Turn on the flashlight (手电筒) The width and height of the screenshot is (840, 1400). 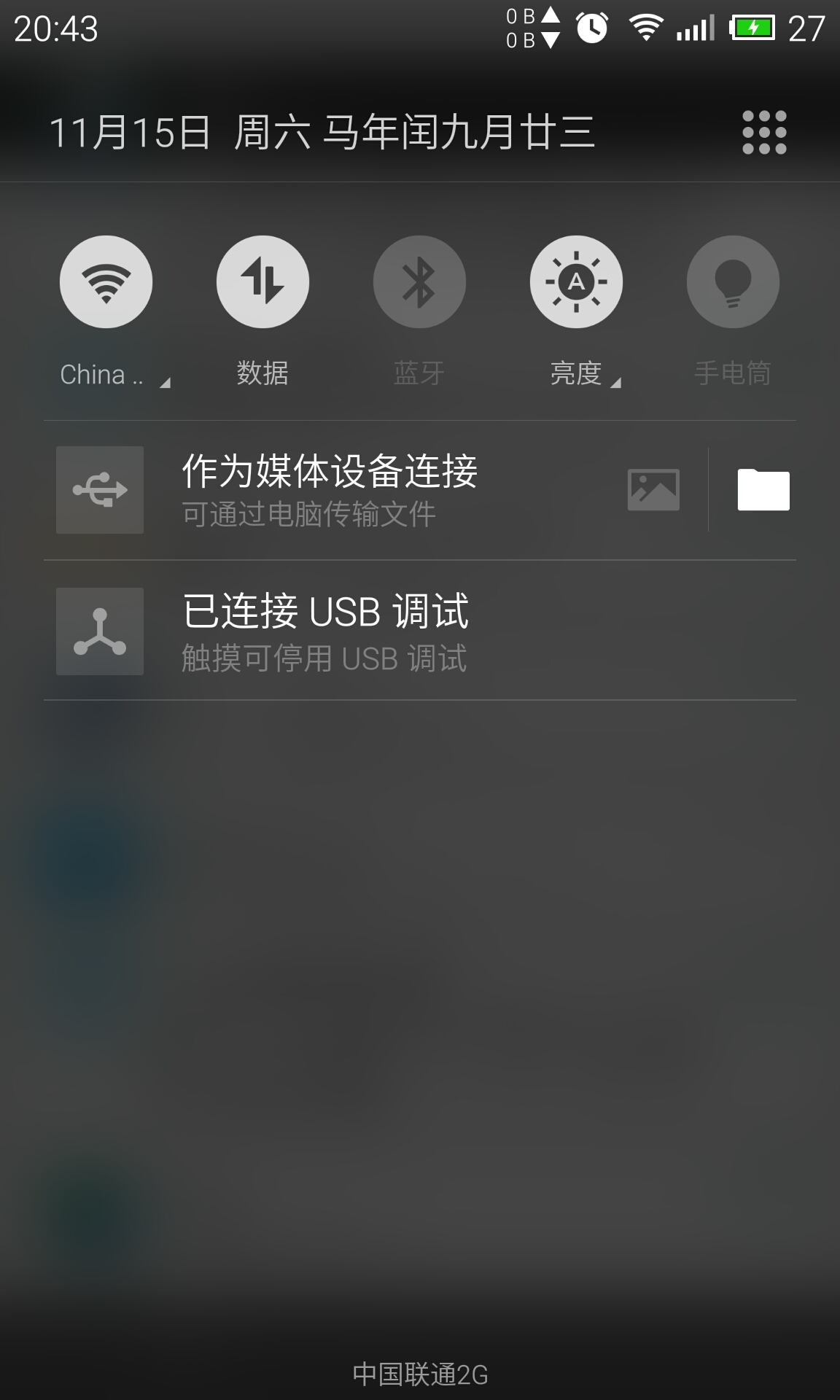pyautogui.click(x=733, y=281)
